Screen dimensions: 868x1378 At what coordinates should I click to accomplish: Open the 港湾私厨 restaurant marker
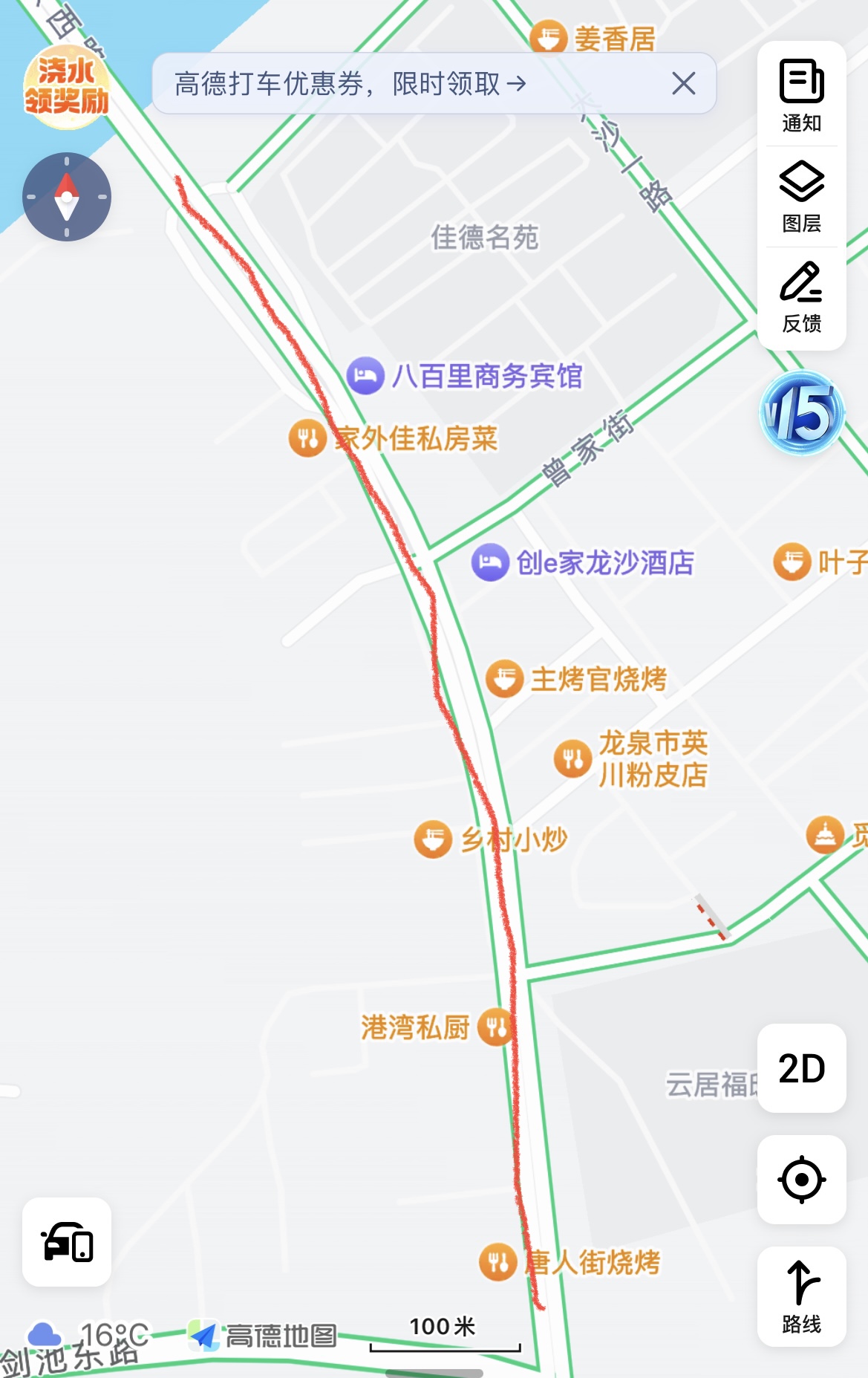click(x=495, y=1027)
